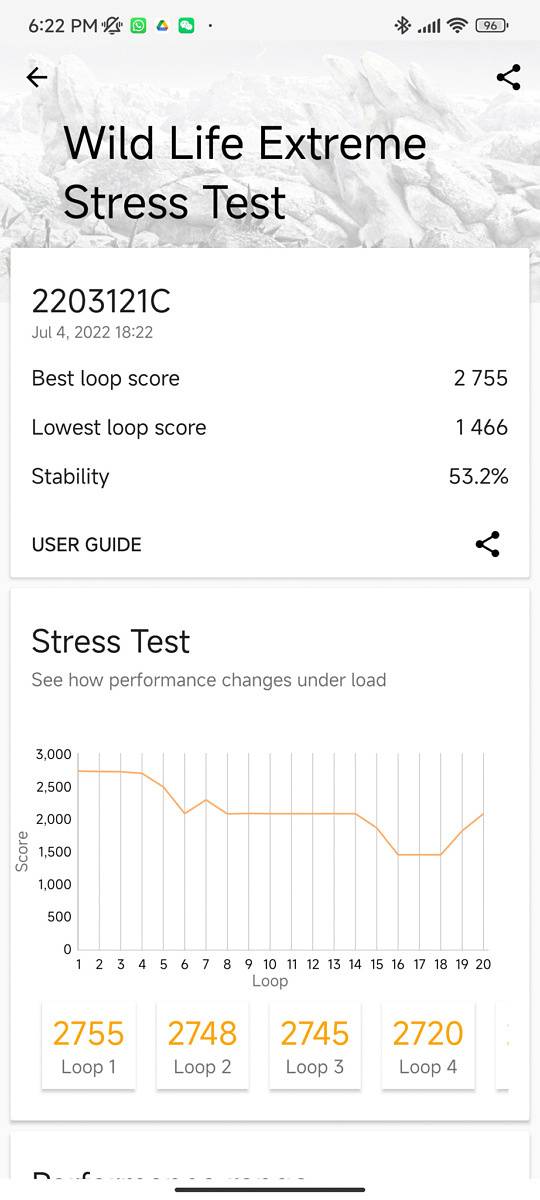The width and height of the screenshot is (540, 1200).
Task: Tap the share icon beside USER GUIDE
Action: click(x=487, y=544)
